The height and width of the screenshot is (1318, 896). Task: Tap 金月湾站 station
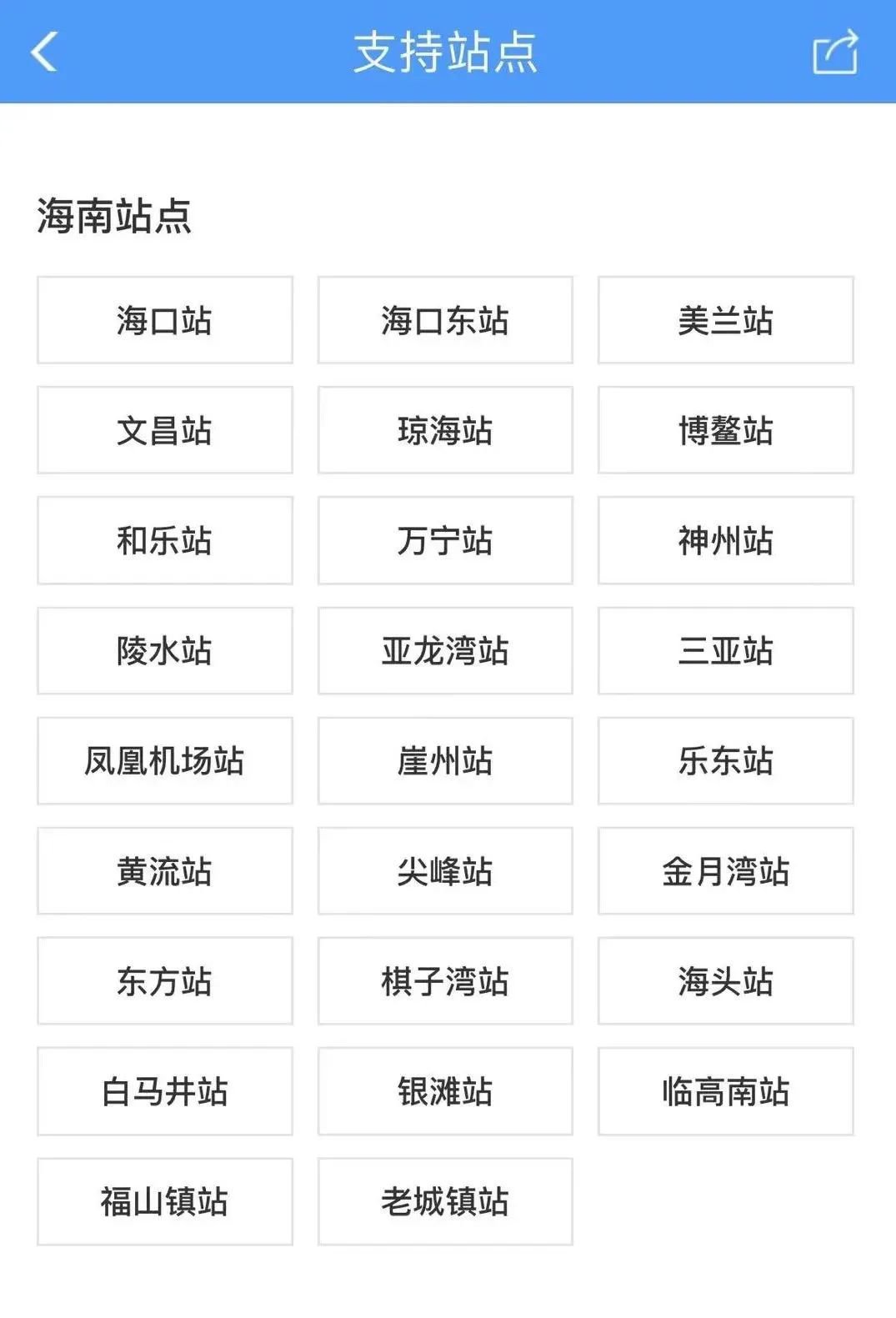coord(725,870)
